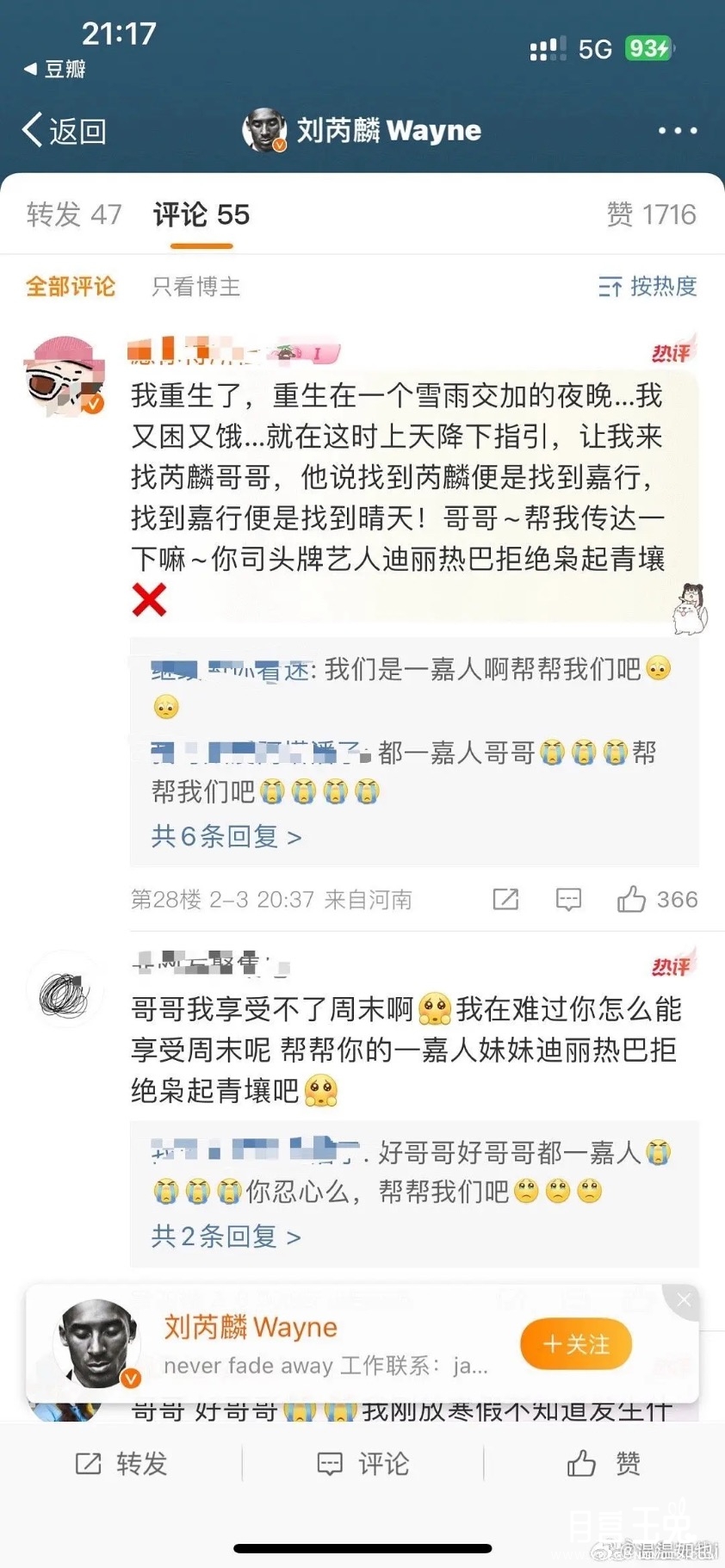Dismiss the 刘芮麟 Wayne follow banner
The height and width of the screenshot is (1568, 725).
click(x=684, y=1300)
